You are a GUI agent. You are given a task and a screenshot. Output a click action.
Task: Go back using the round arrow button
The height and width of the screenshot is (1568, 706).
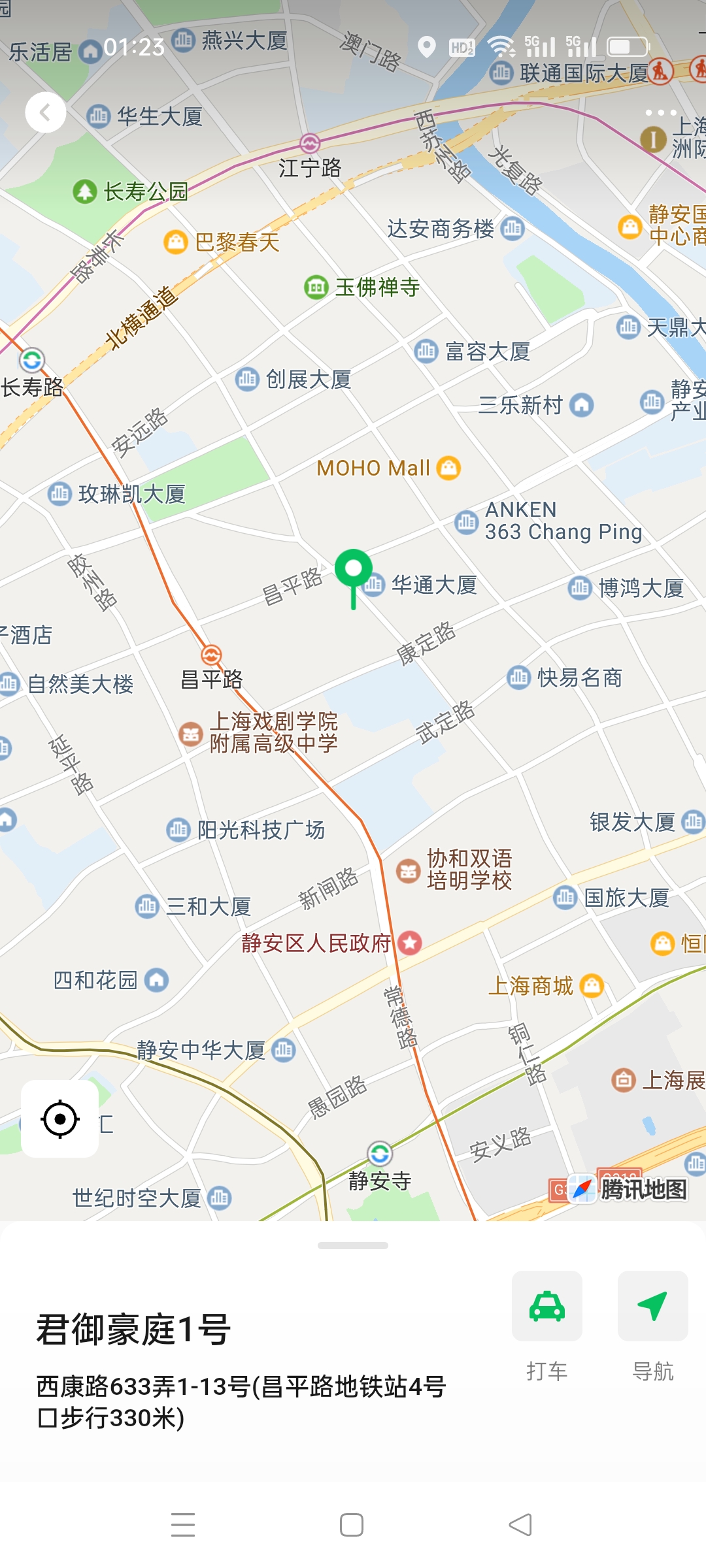click(45, 113)
